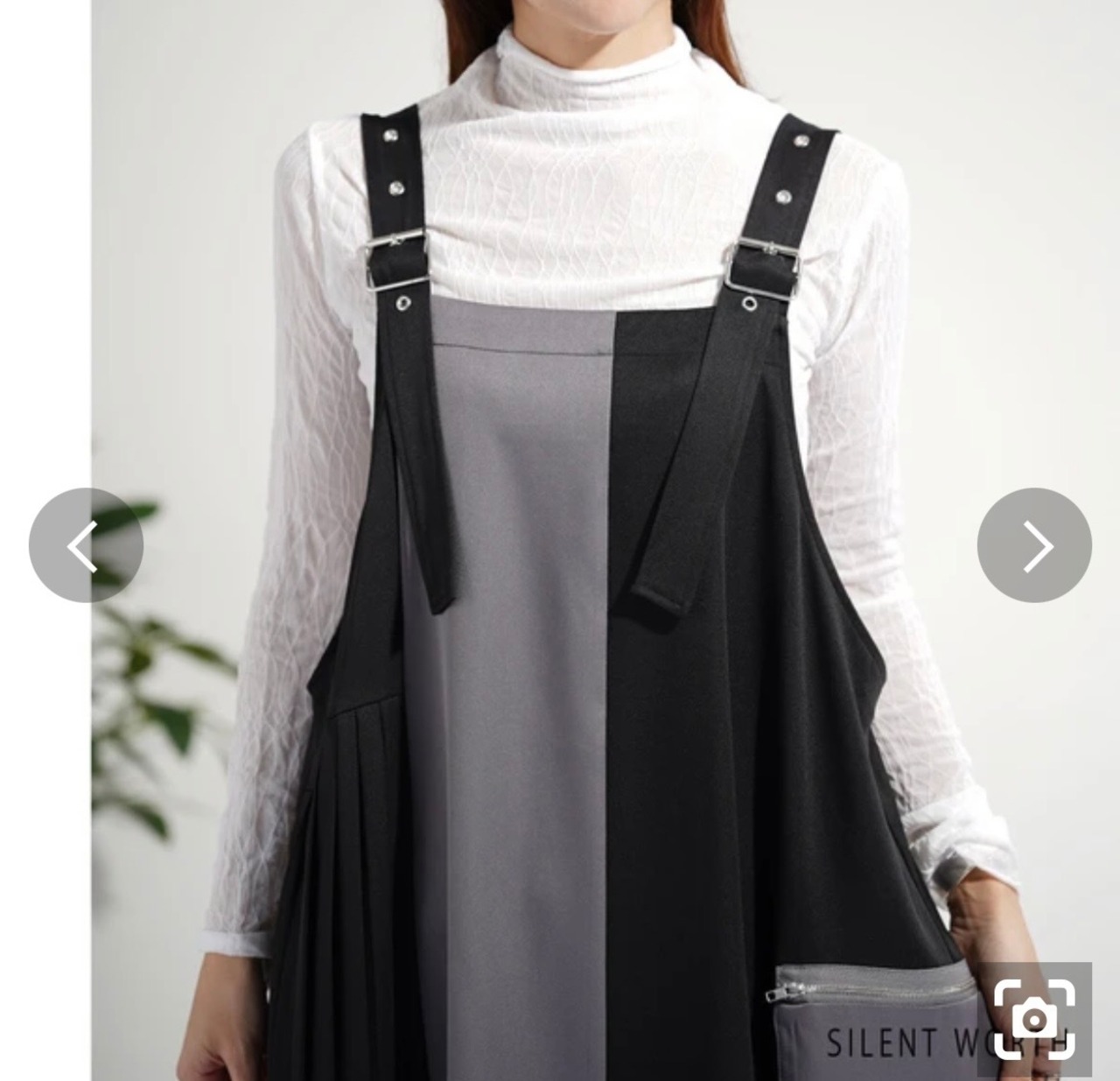Open visual search camera icon
Screen dimensions: 1120x1081
point(1034,1019)
